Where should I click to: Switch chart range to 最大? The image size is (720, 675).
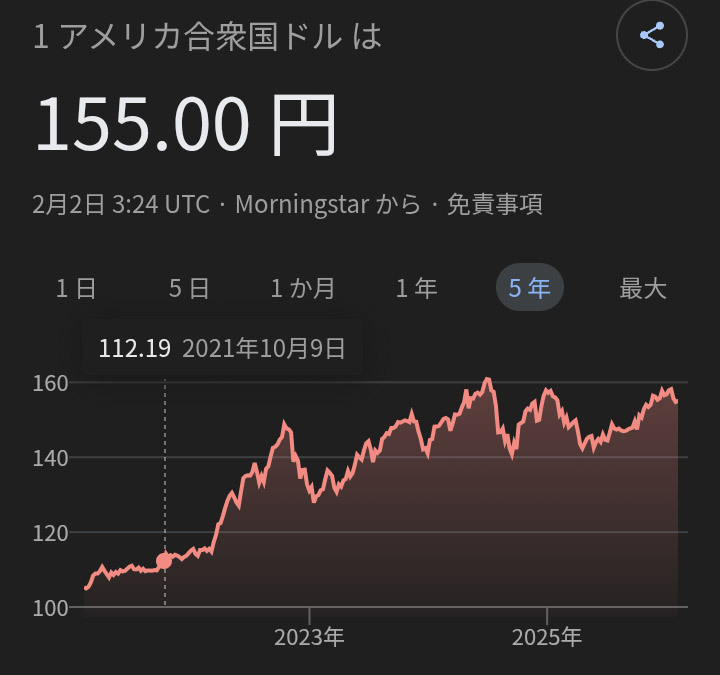click(x=643, y=289)
